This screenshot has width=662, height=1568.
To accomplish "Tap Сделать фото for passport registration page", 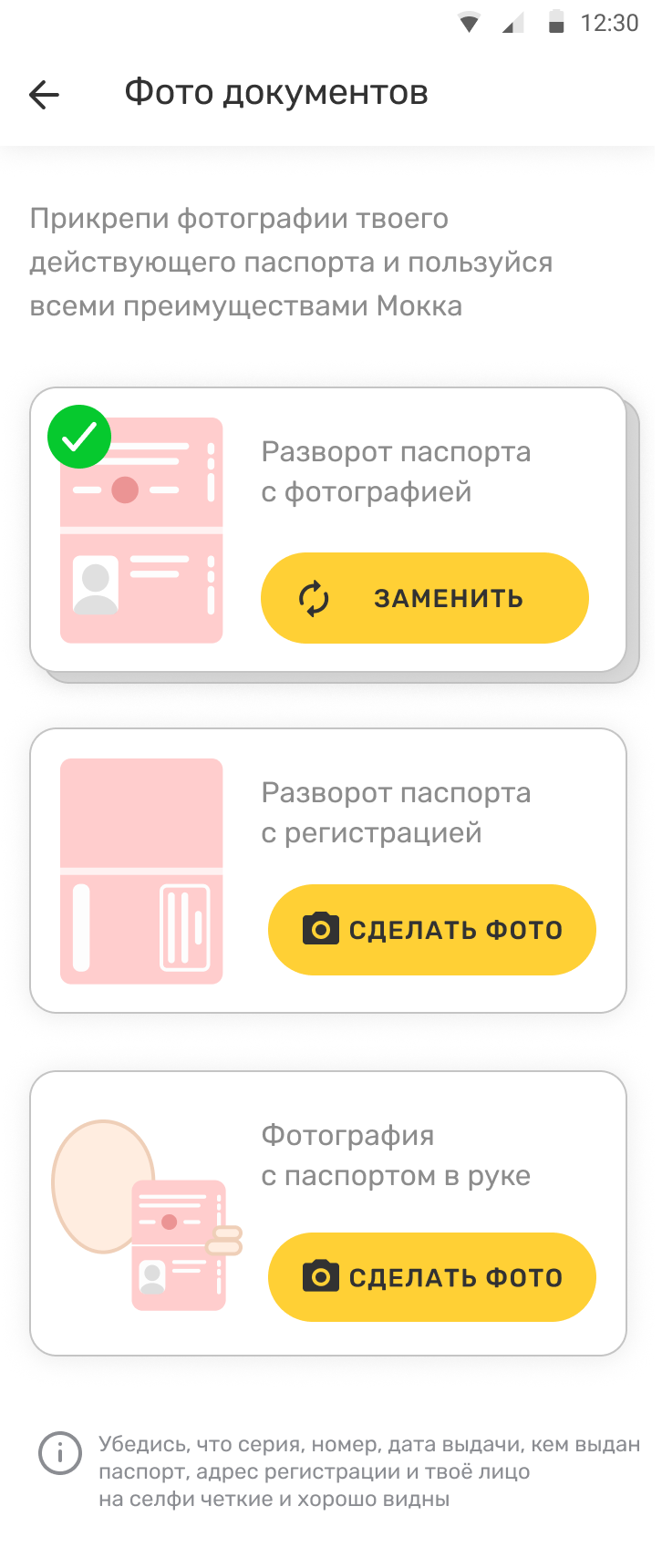I will [431, 930].
